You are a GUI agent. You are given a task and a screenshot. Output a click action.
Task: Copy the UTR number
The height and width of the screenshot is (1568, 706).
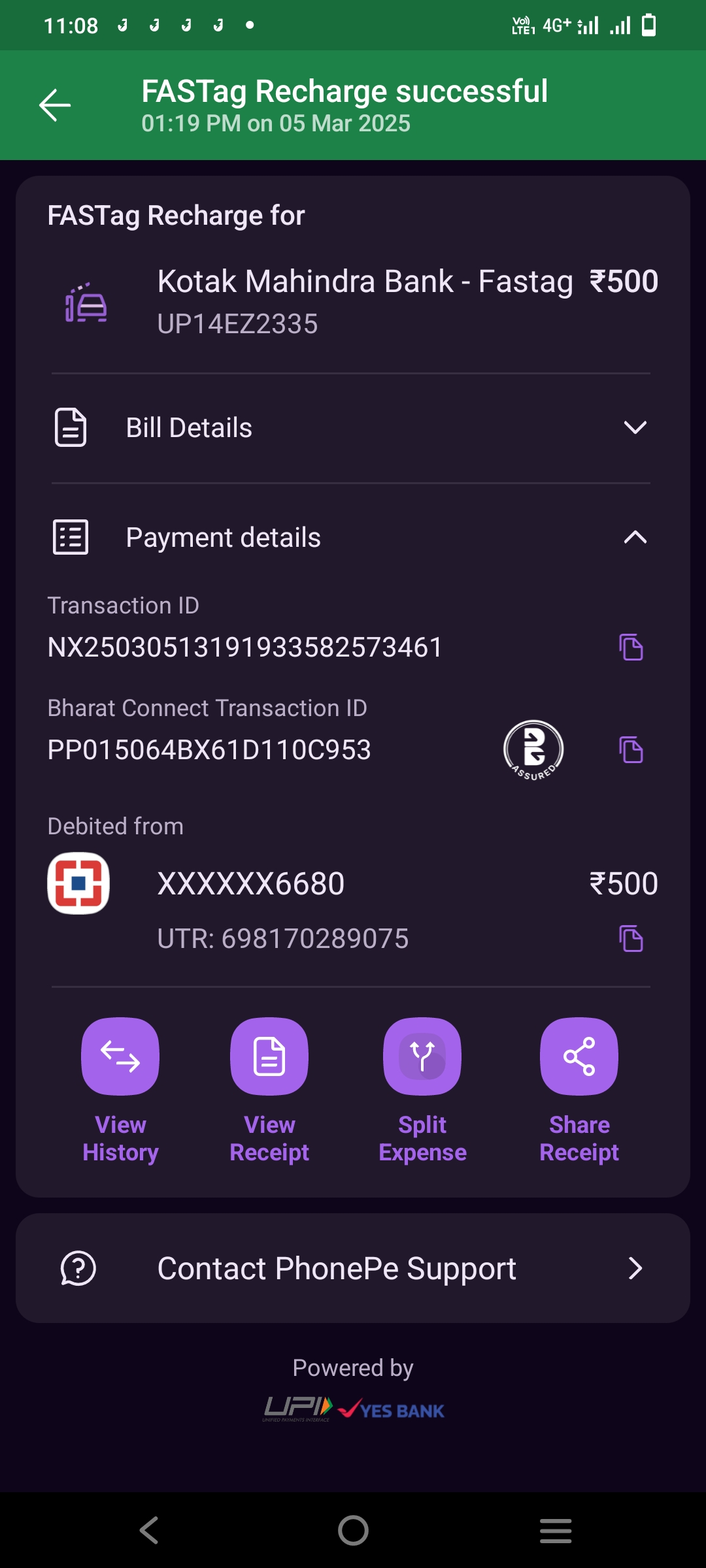click(x=631, y=939)
